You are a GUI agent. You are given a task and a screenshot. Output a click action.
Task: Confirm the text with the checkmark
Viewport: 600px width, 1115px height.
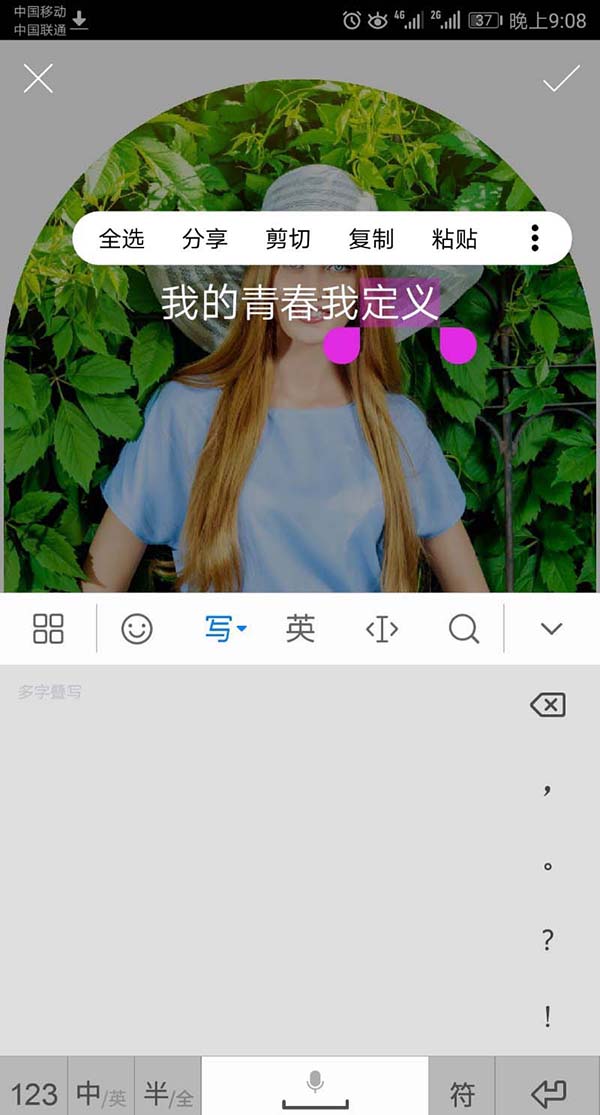pyautogui.click(x=561, y=79)
